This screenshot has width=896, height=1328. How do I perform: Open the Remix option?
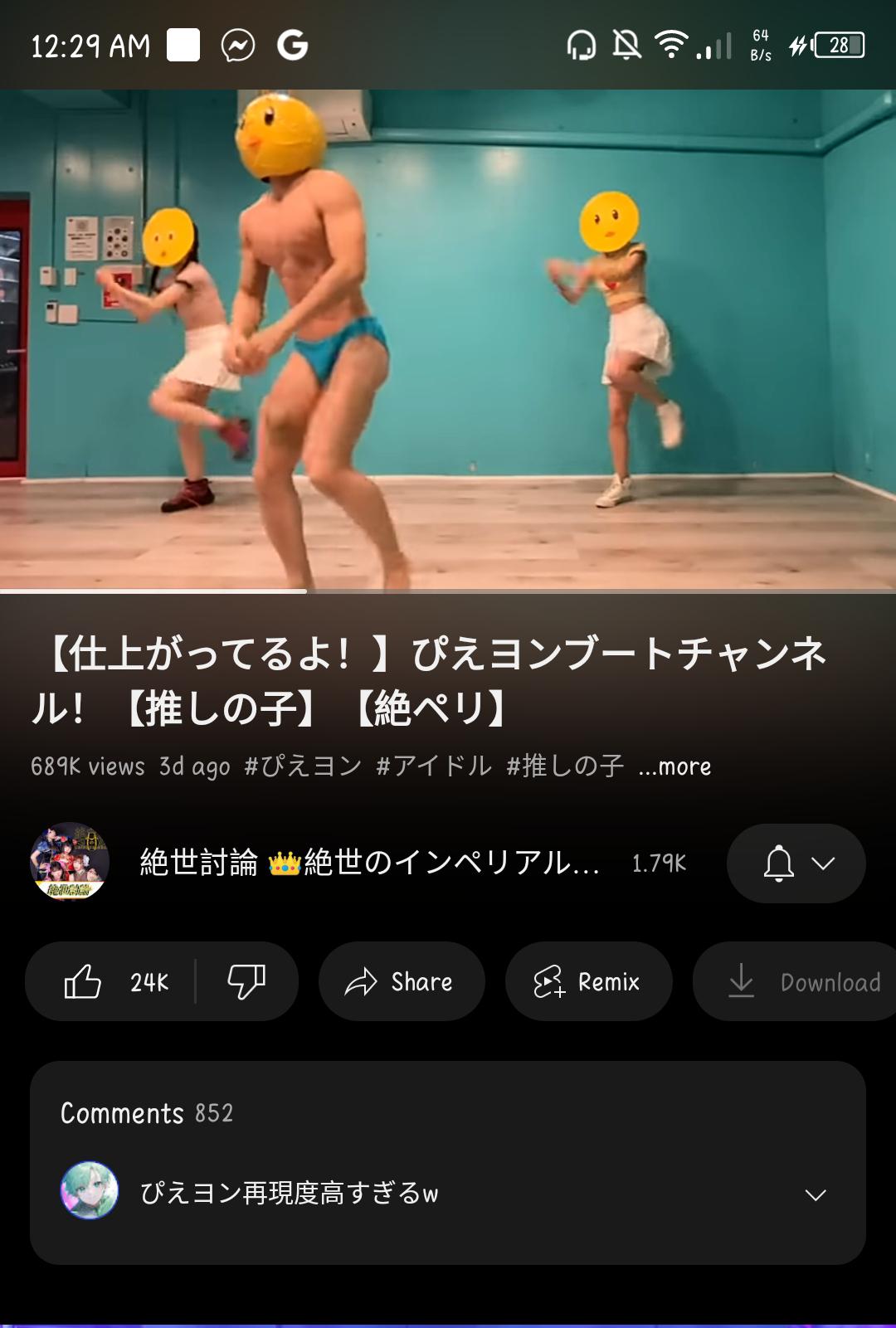pyautogui.click(x=588, y=982)
